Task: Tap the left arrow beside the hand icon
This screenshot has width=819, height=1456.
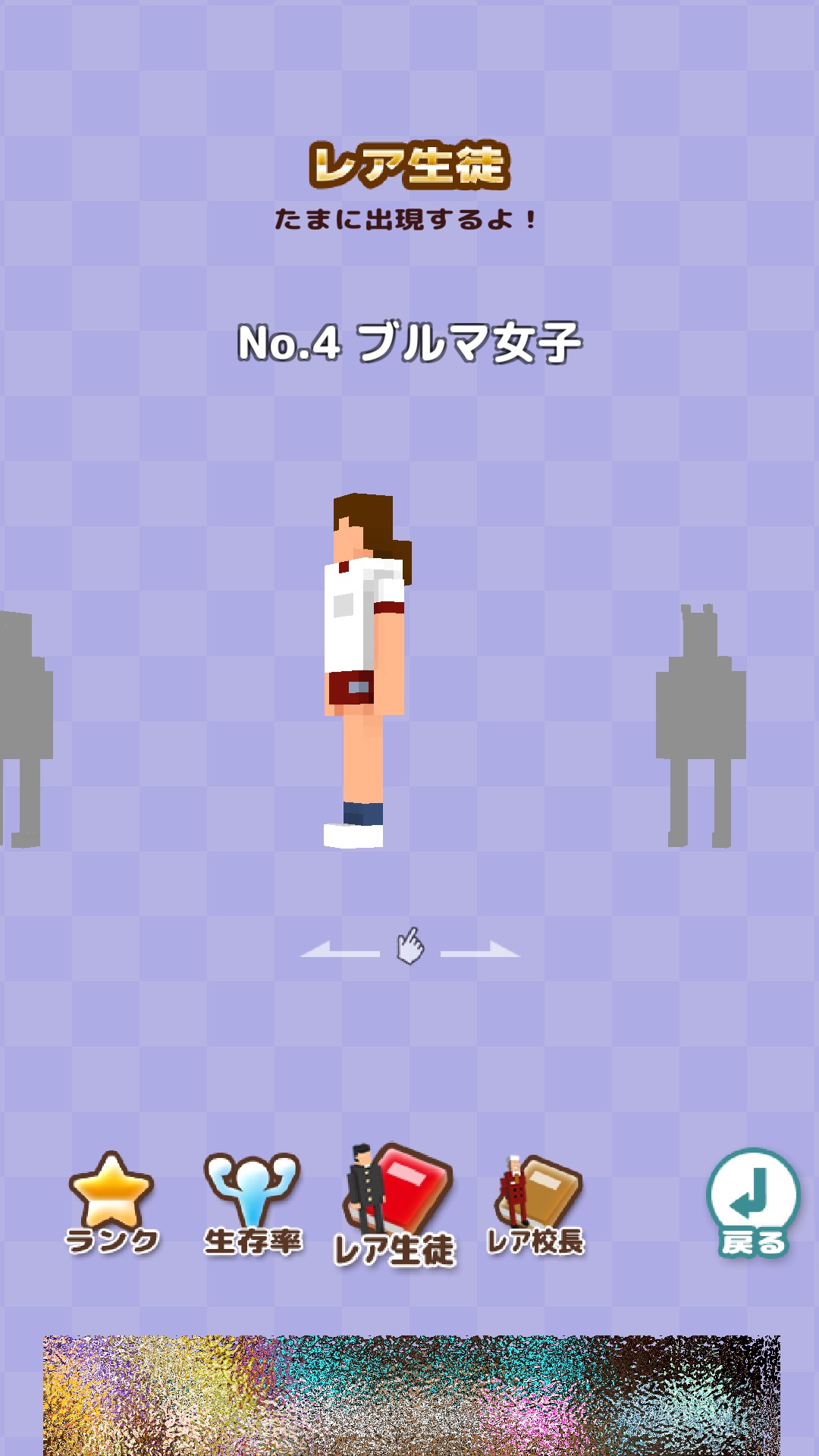Action: pos(340,950)
